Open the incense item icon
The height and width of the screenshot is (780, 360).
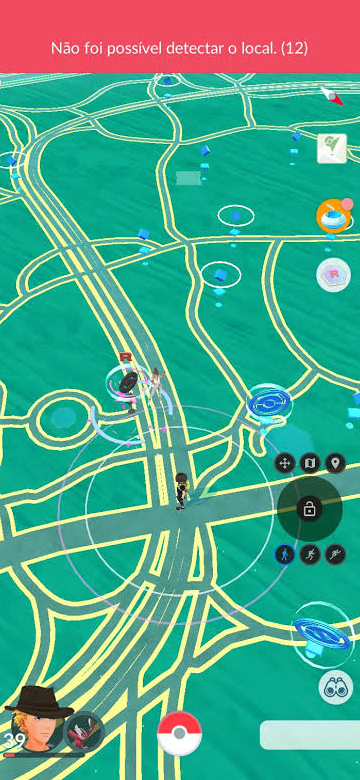point(334,216)
